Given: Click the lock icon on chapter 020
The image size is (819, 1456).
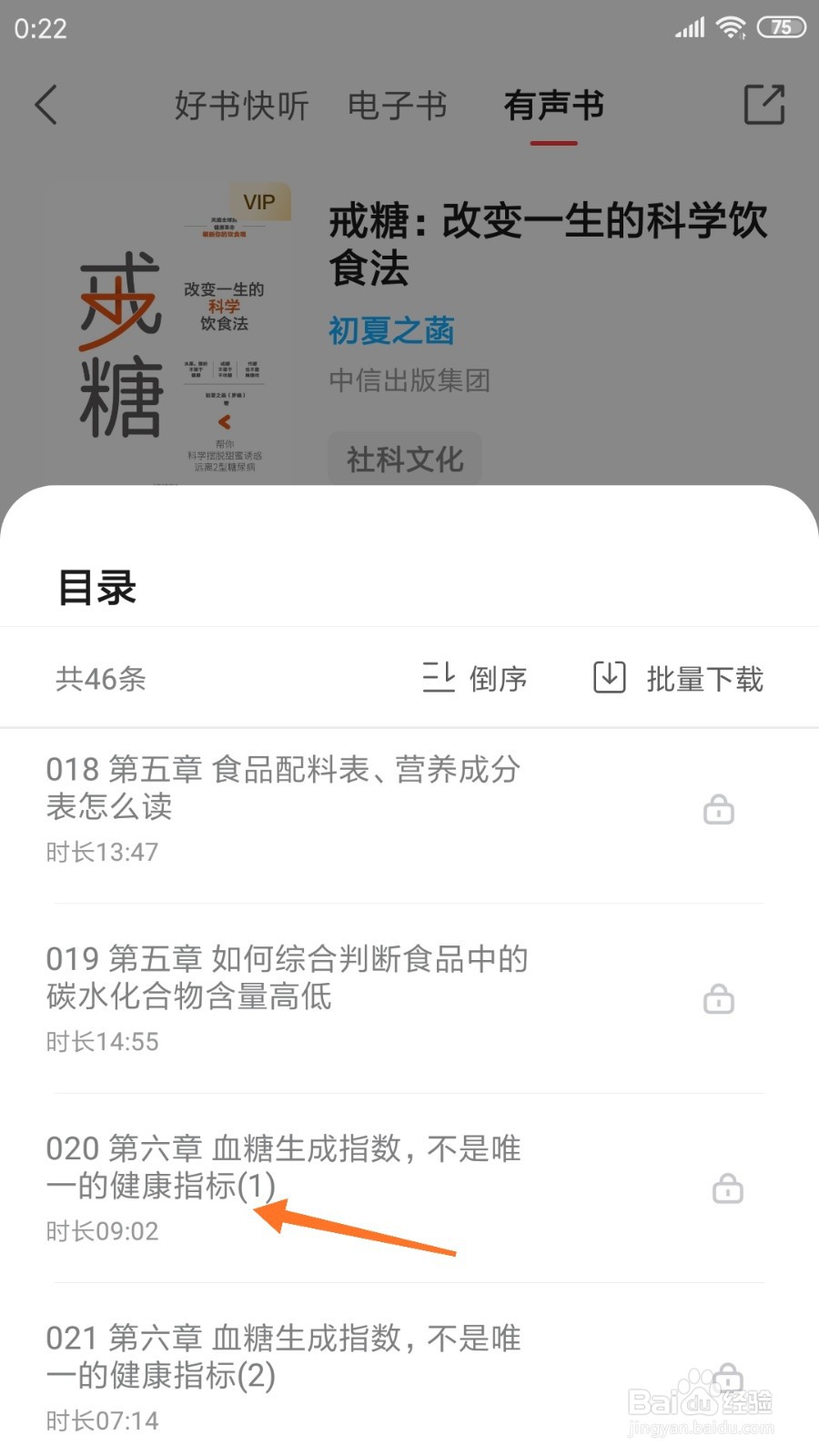Looking at the screenshot, I should point(726,1189).
